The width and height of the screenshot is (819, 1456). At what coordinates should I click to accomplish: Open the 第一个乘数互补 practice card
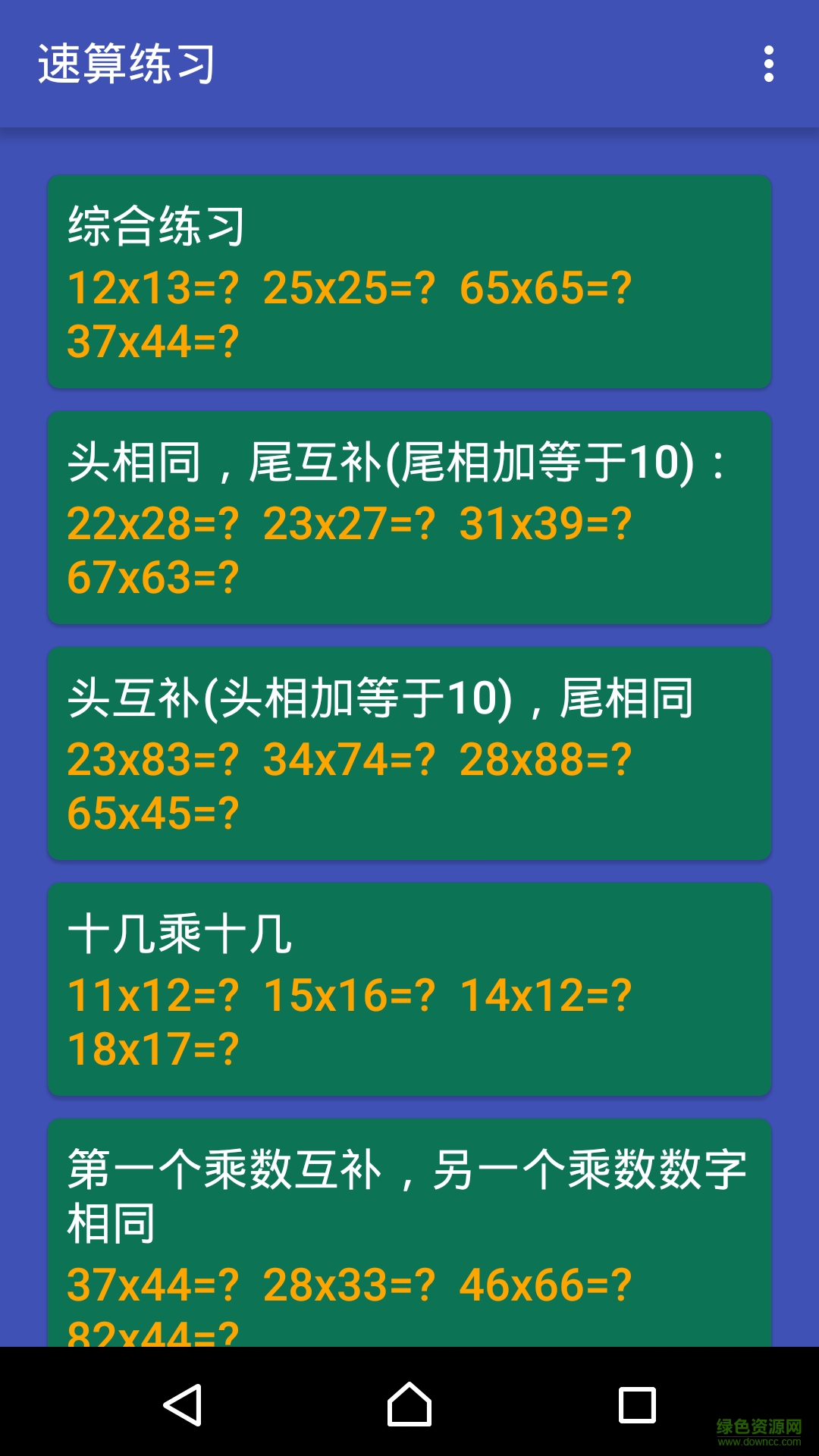point(409,1228)
